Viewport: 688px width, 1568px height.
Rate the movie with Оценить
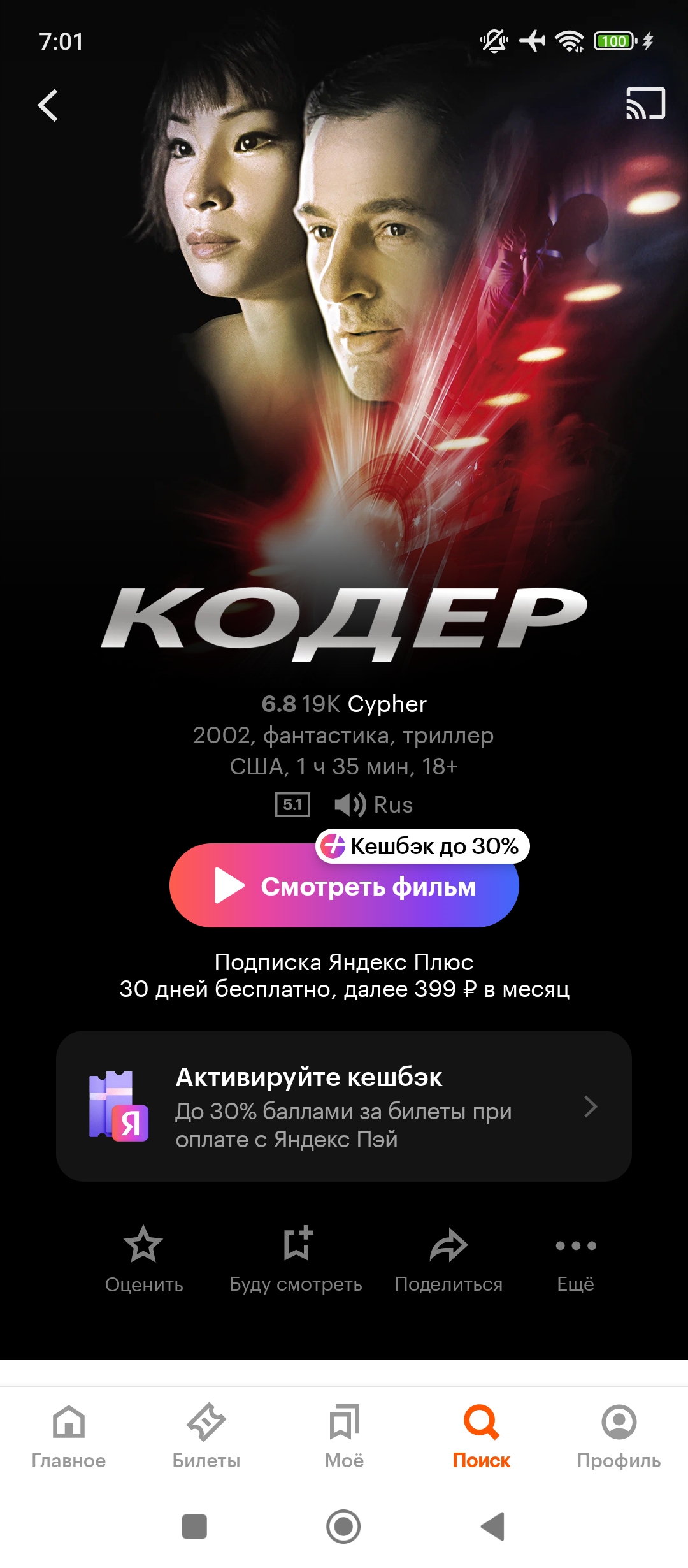144,1259
